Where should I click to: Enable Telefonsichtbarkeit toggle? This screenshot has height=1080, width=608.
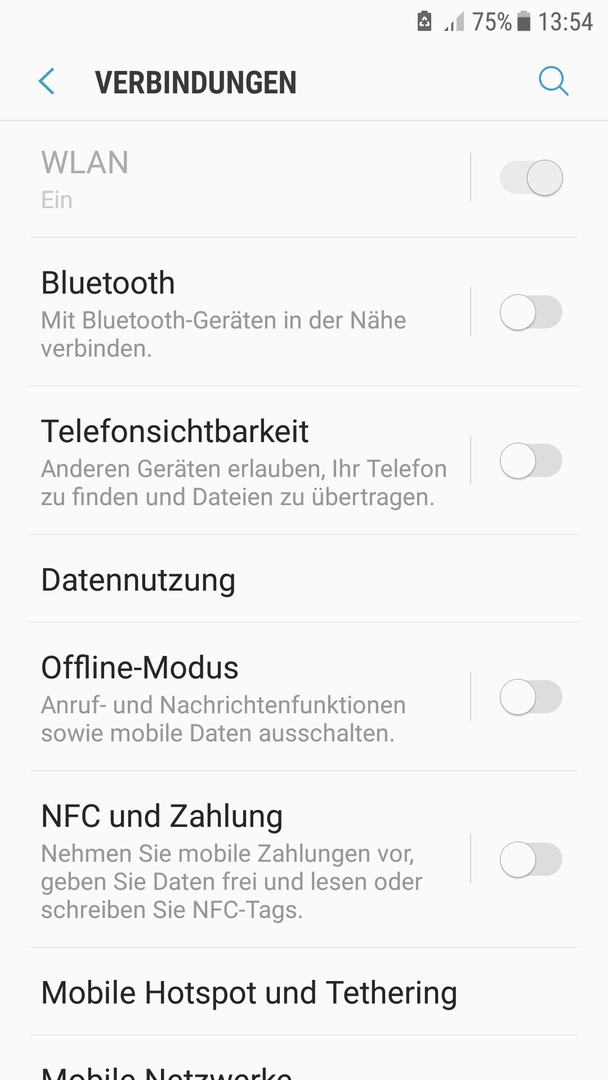(531, 460)
